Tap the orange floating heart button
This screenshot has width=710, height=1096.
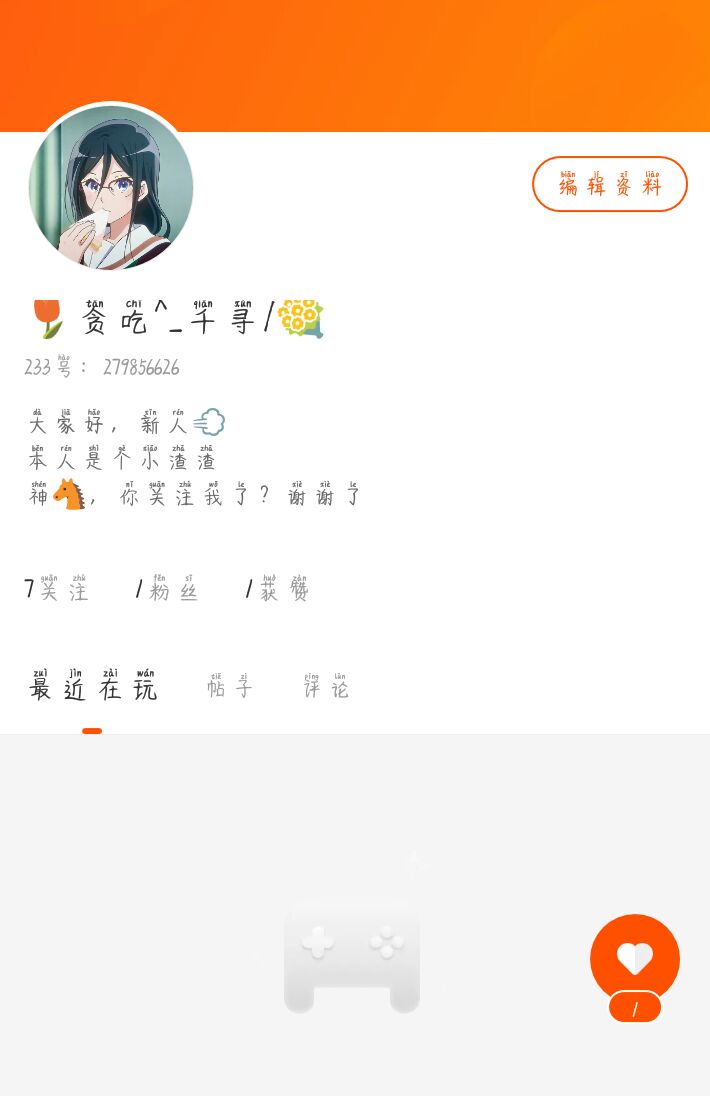tap(634, 959)
